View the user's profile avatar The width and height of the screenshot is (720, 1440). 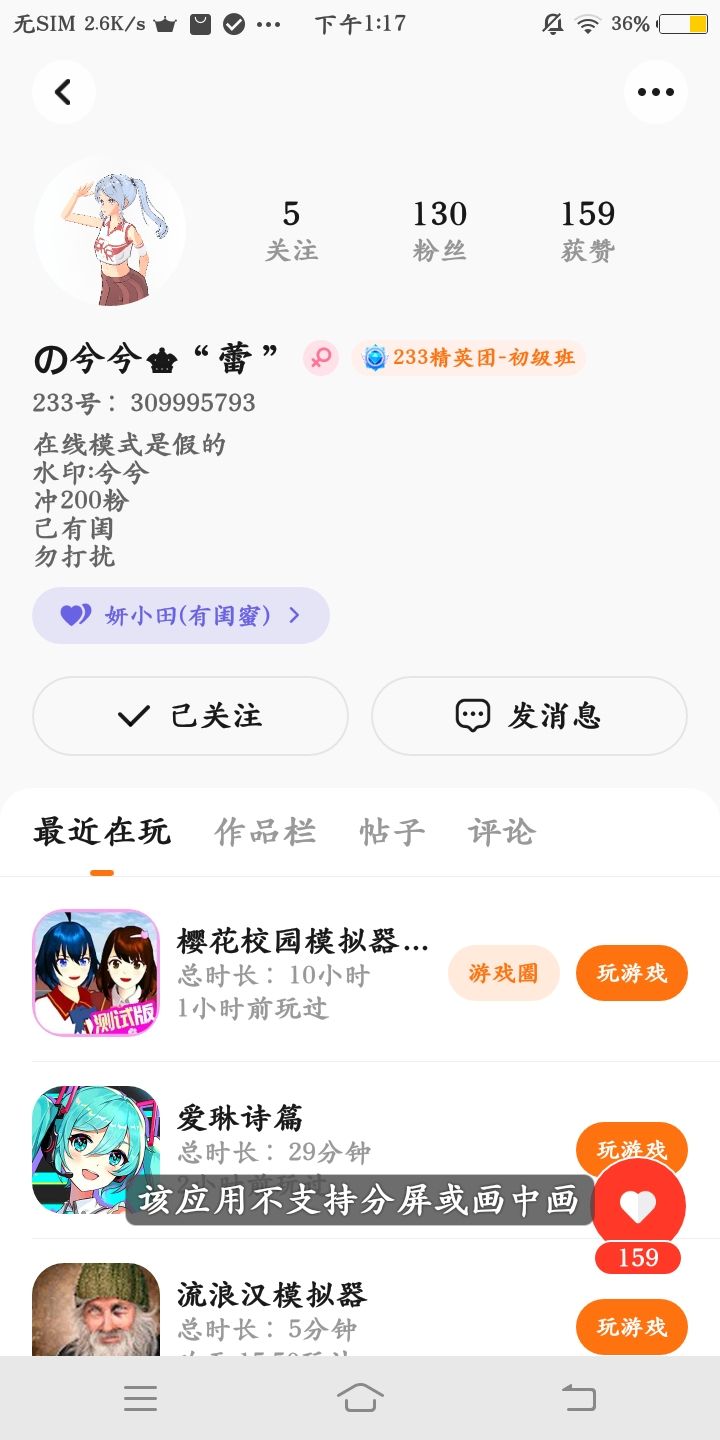tap(110, 231)
